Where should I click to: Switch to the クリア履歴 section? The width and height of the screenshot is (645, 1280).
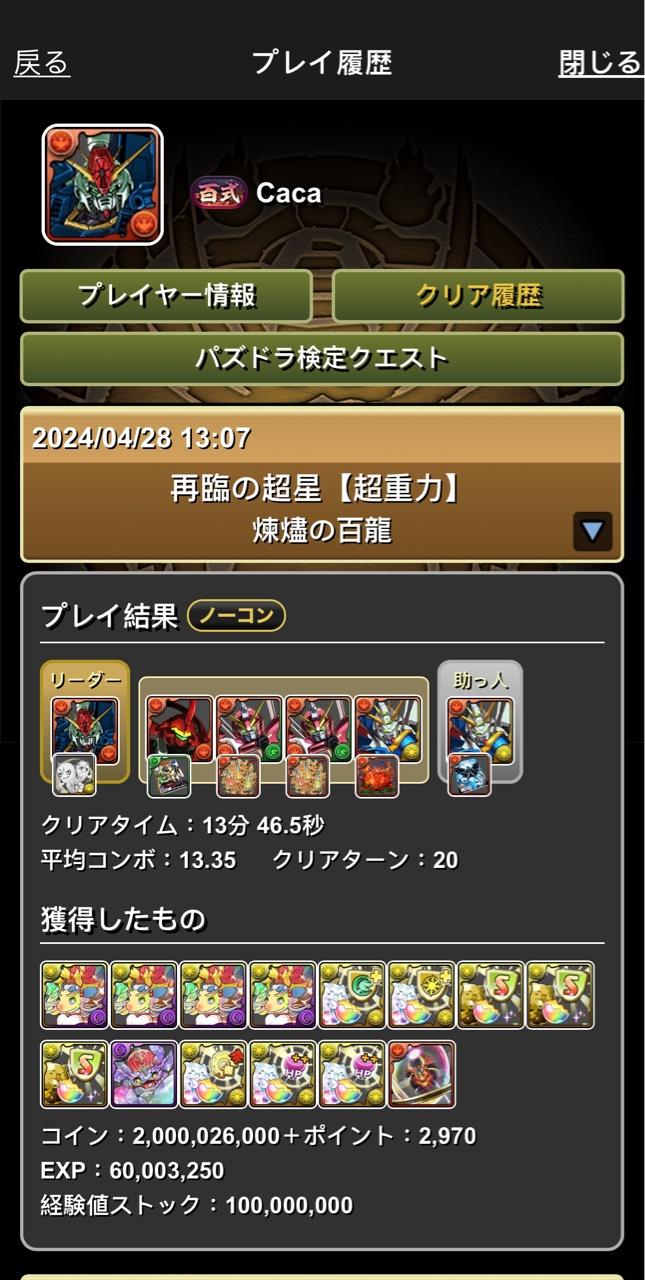pyautogui.click(x=478, y=296)
